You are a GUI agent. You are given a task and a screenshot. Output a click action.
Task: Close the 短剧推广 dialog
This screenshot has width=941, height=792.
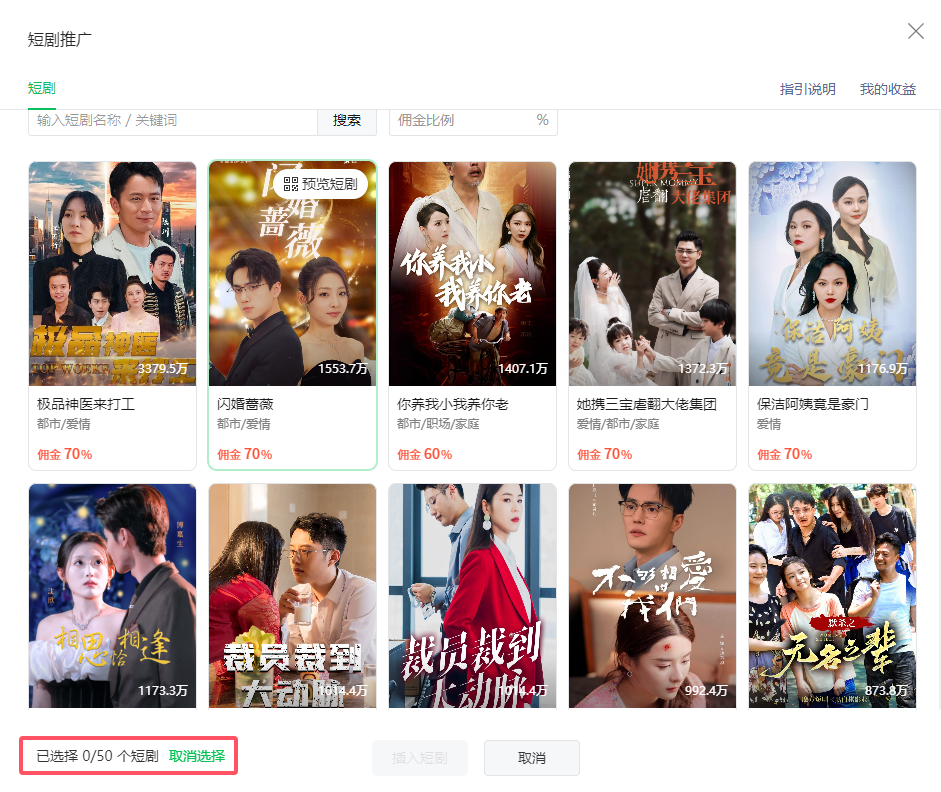coord(915,31)
